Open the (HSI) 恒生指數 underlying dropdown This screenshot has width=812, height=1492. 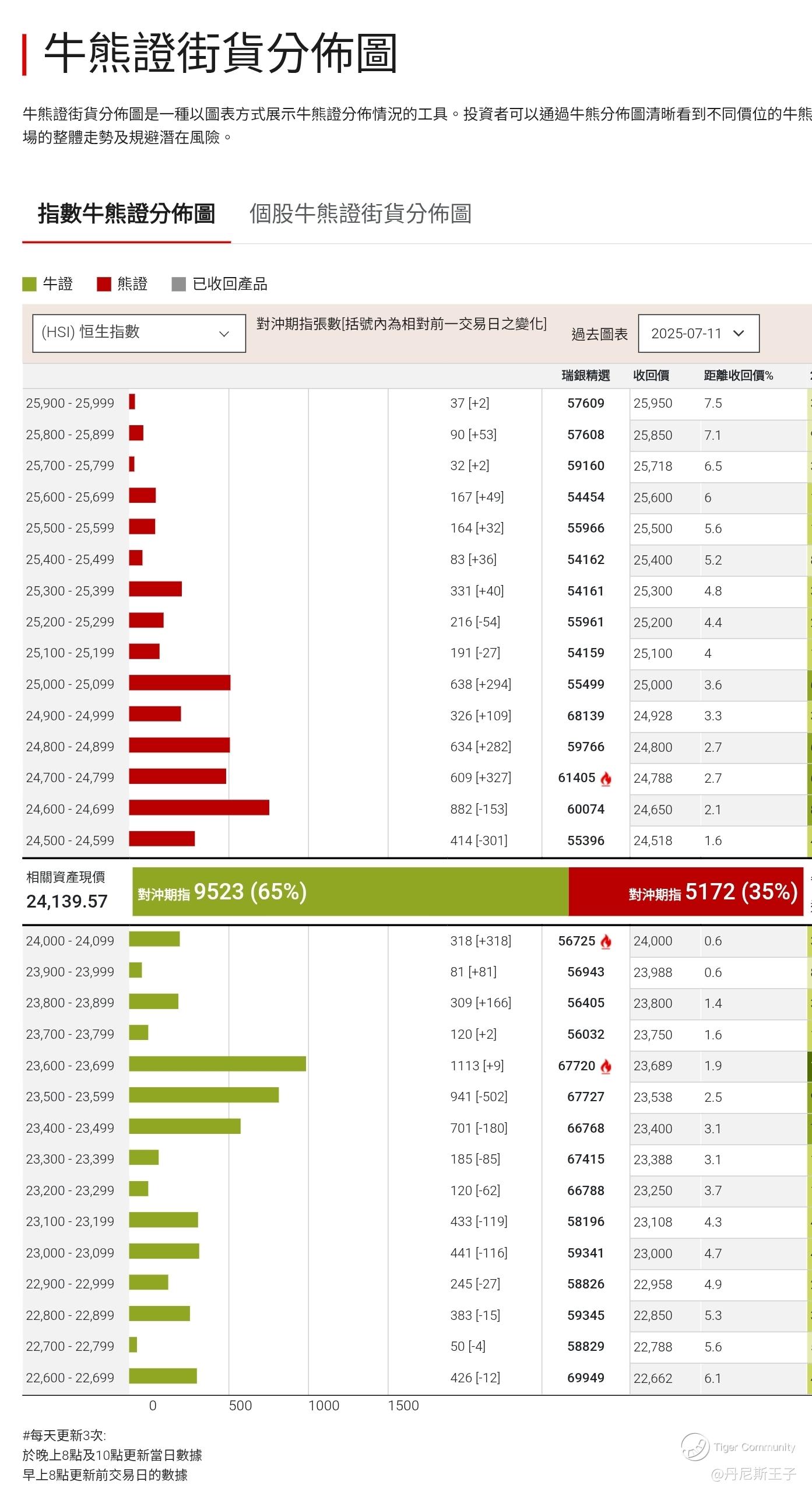pyautogui.click(x=139, y=333)
